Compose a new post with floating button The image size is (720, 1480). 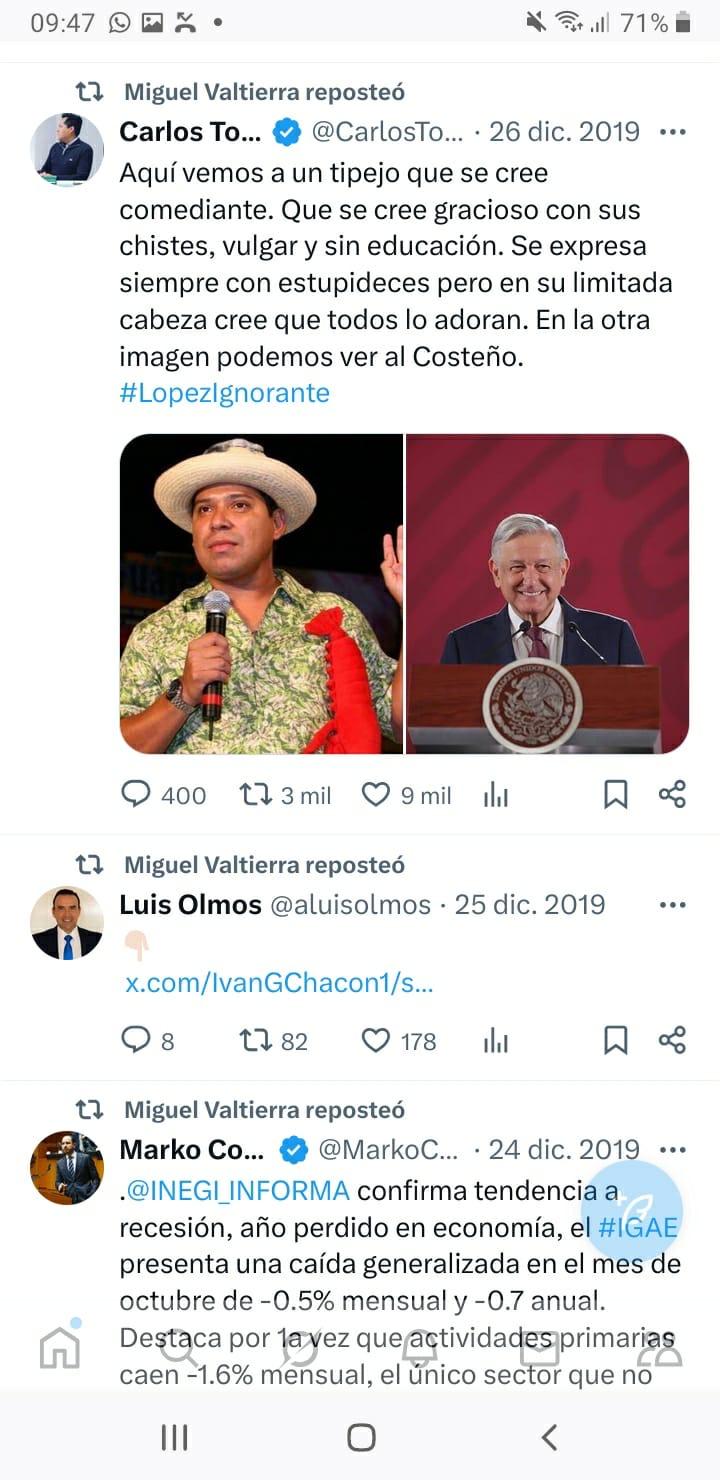click(x=632, y=1210)
